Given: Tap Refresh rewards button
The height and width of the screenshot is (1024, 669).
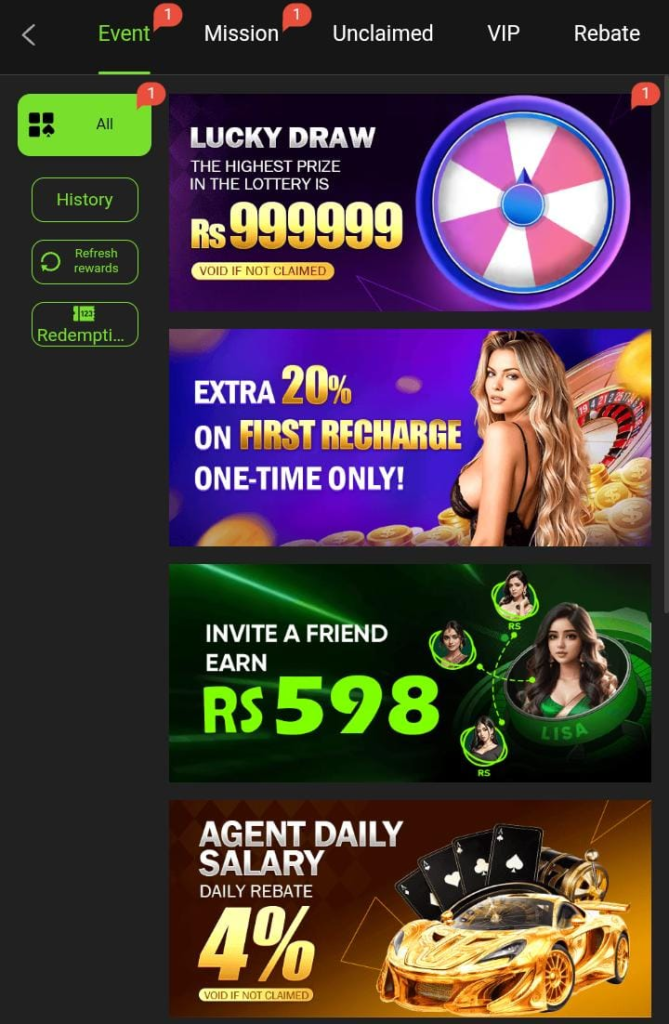Looking at the screenshot, I should click(84, 261).
